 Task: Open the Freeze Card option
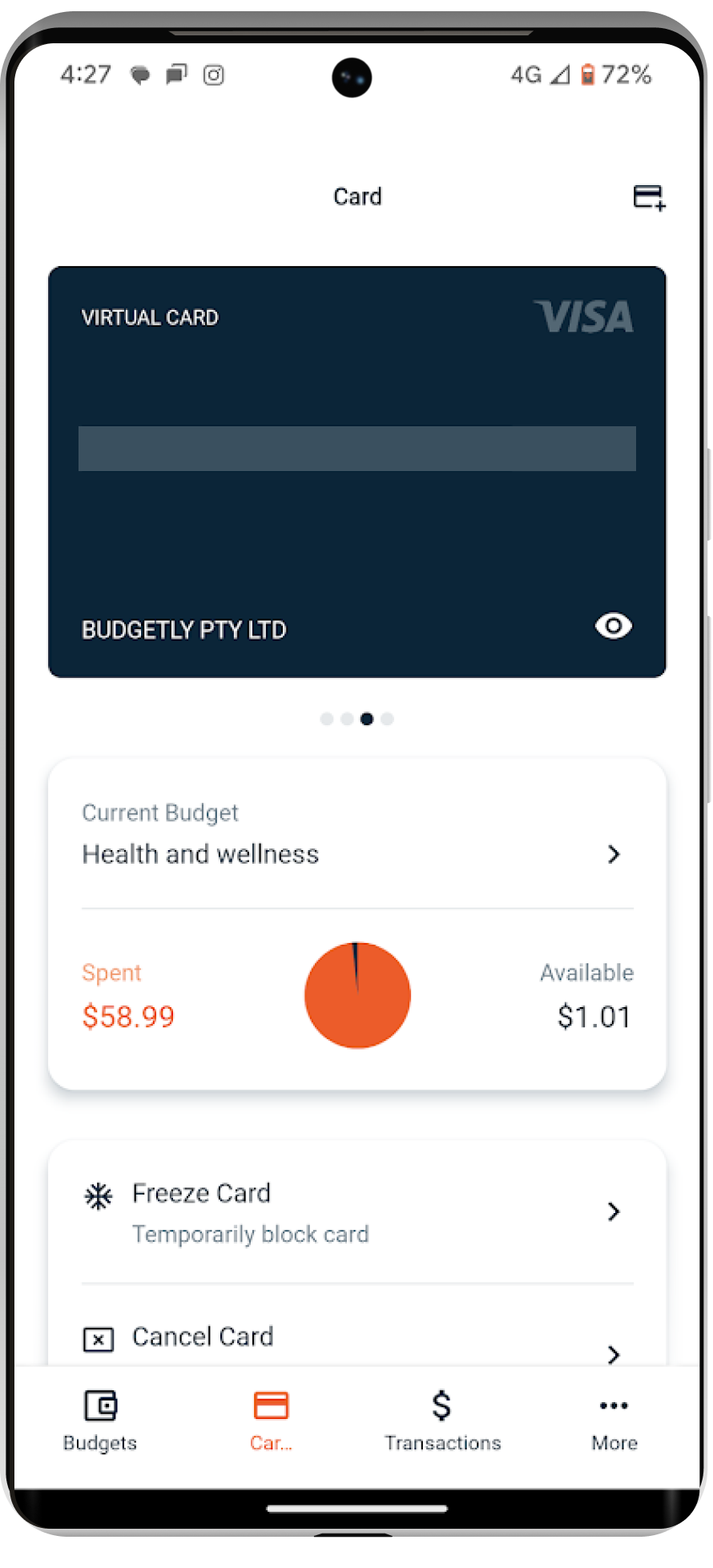tap(356, 1212)
